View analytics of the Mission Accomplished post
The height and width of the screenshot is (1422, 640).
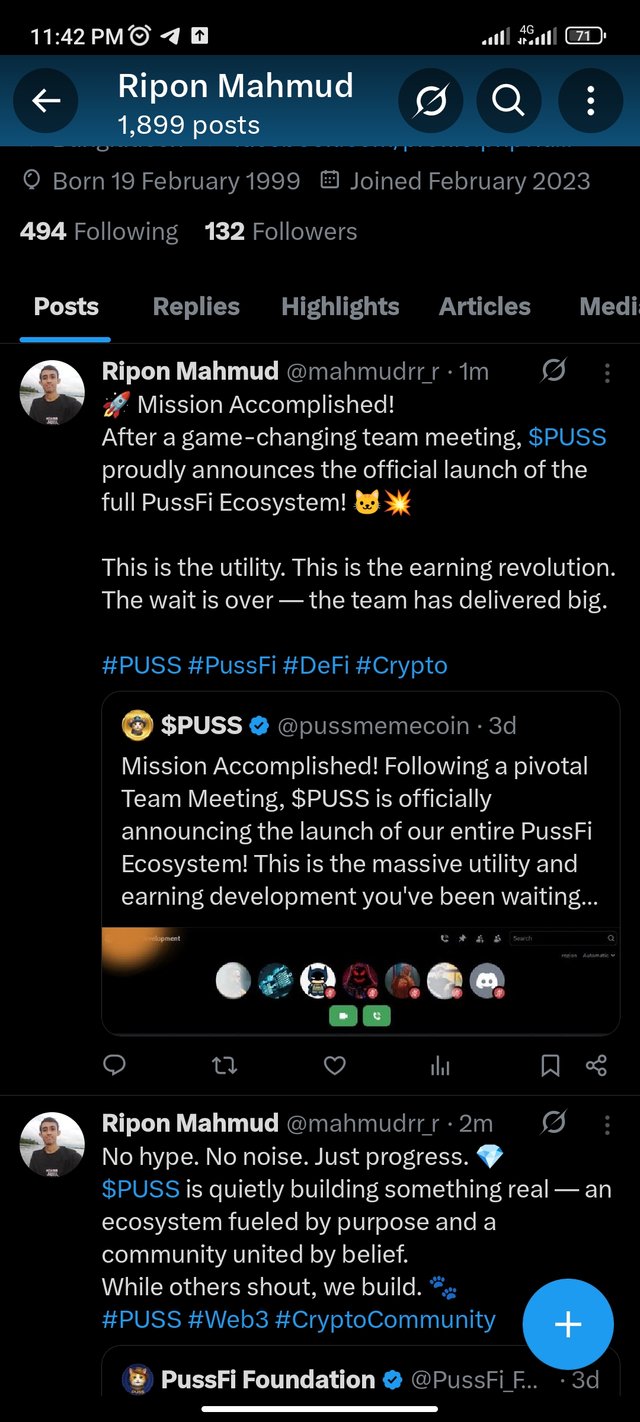(440, 1066)
